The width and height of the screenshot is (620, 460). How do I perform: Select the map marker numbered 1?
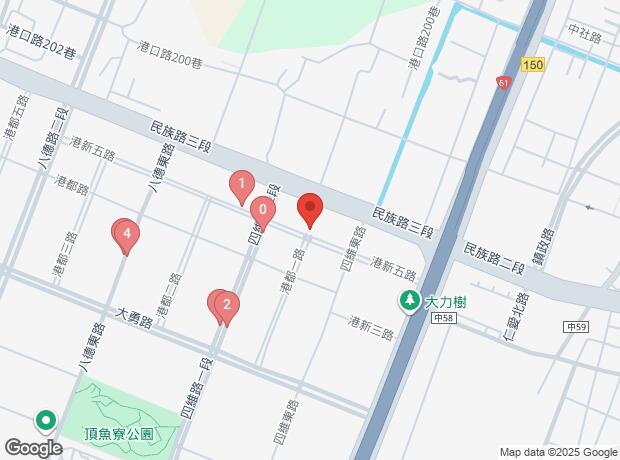click(241, 184)
